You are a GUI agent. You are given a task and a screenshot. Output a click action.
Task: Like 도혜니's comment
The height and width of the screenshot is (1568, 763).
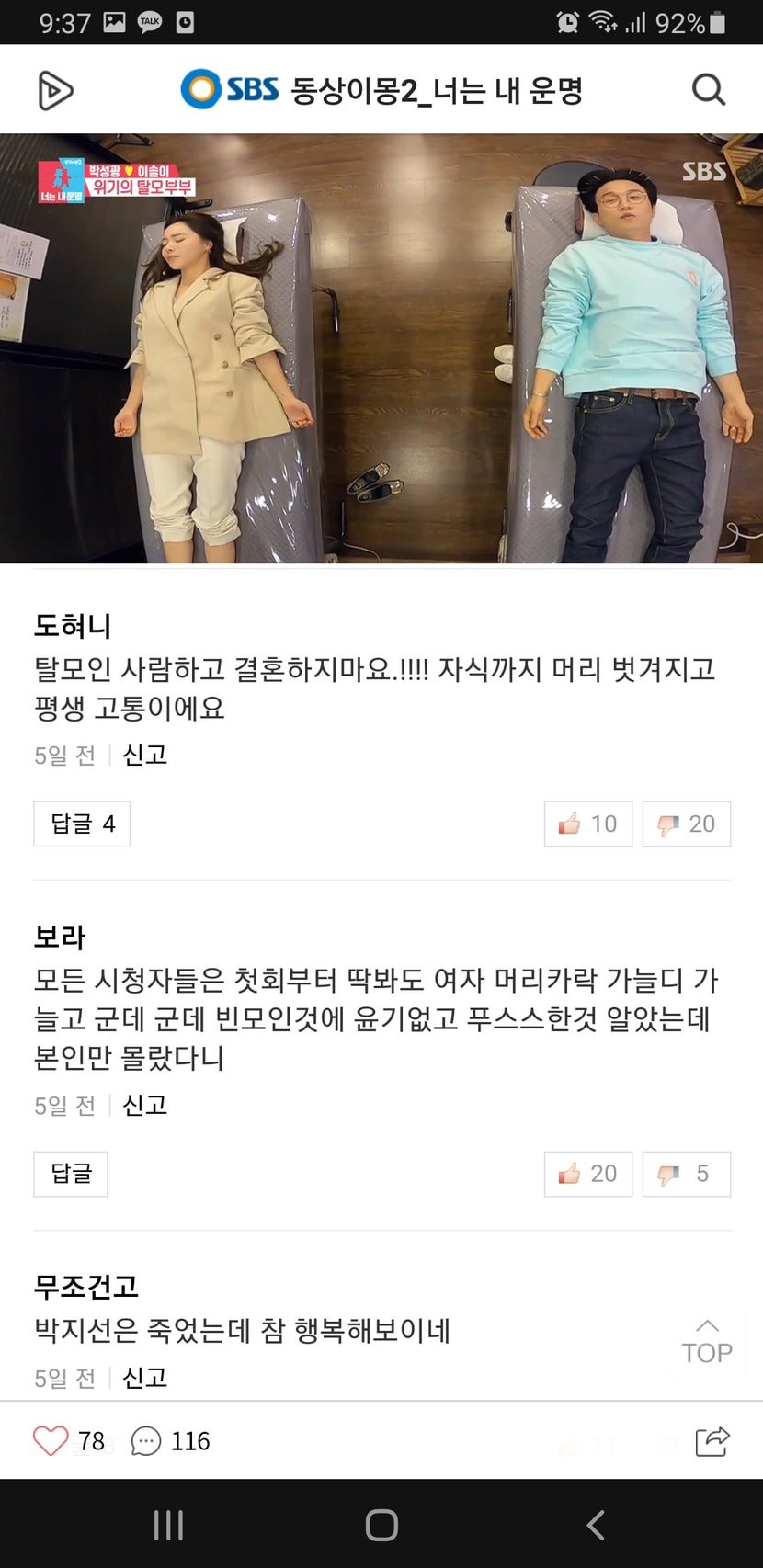[587, 824]
